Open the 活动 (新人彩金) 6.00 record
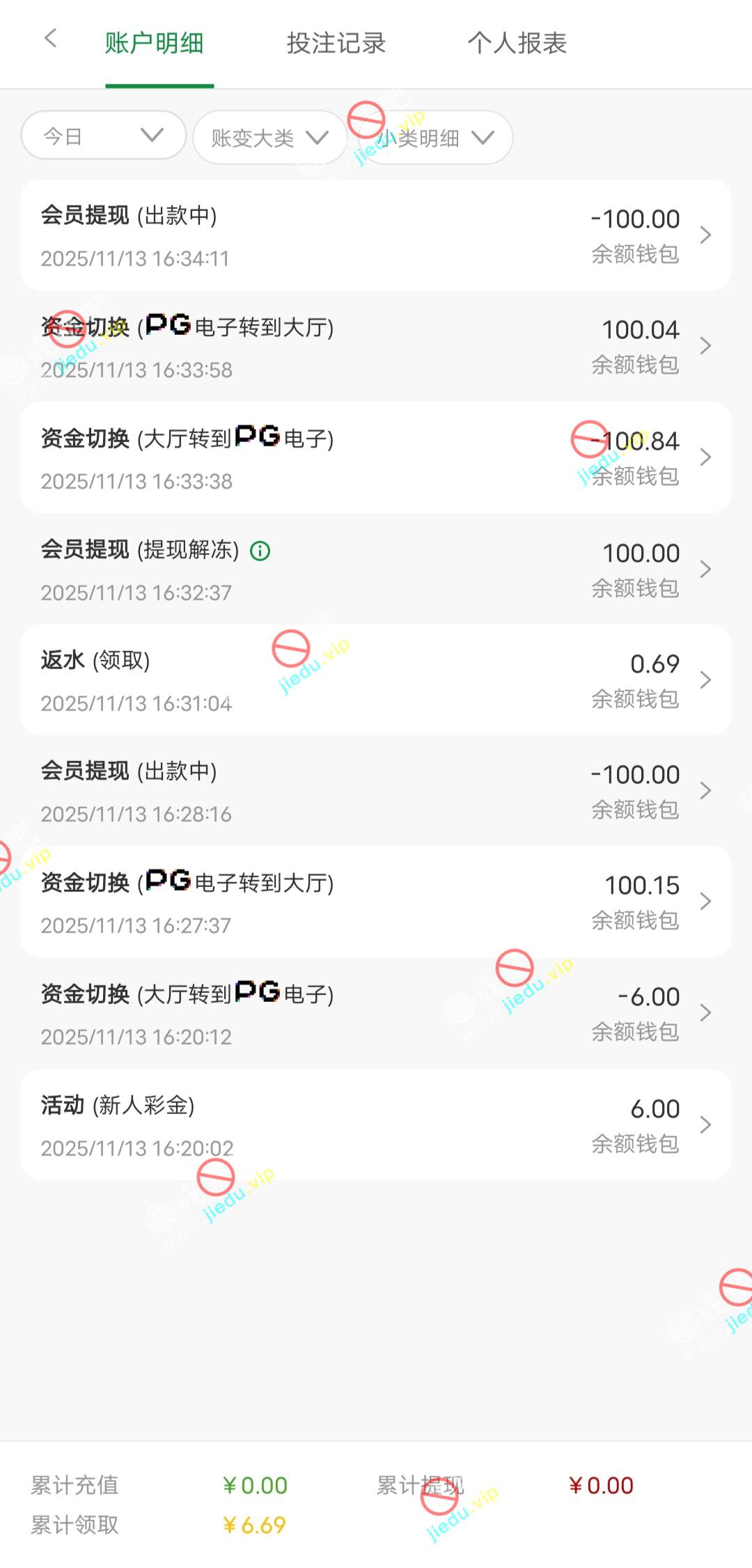 point(375,1124)
